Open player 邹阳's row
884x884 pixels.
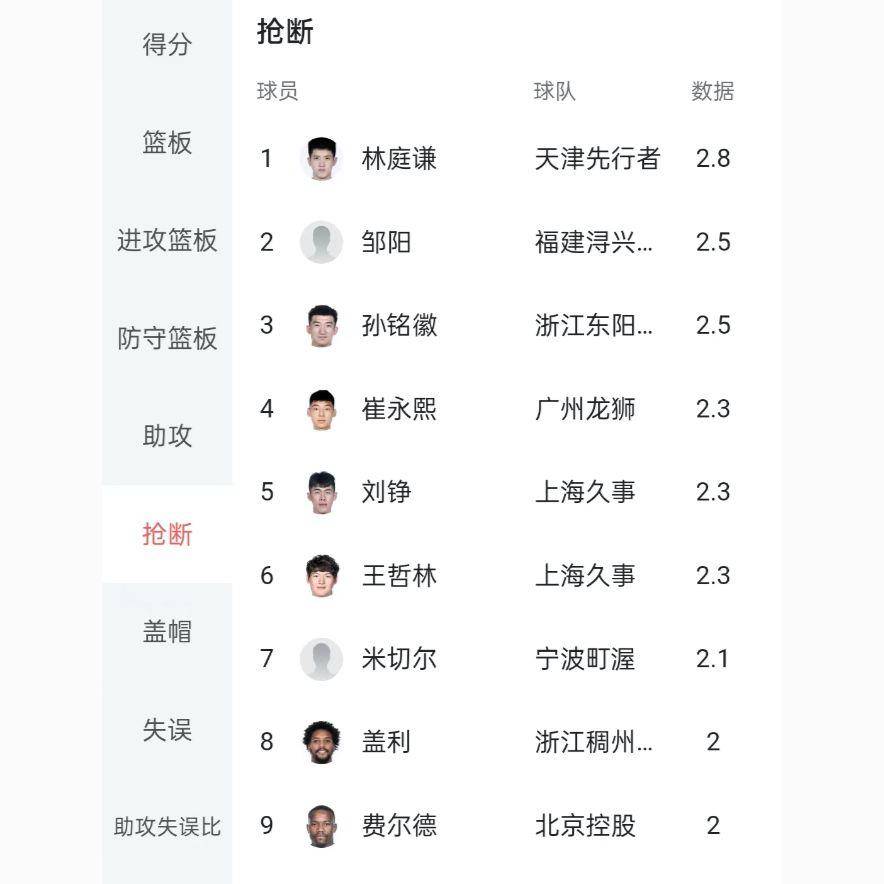(387, 242)
